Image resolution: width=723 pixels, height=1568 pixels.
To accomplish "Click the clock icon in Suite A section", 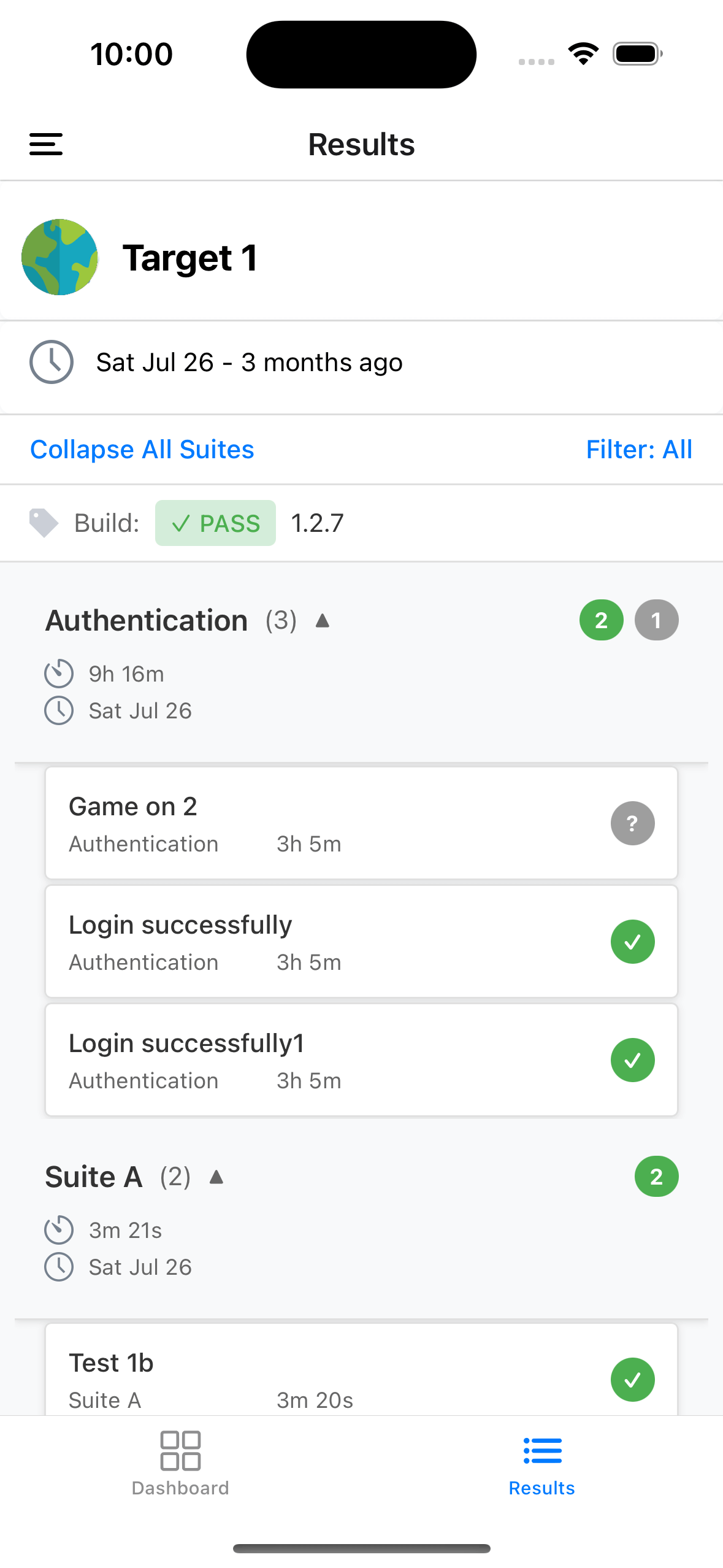I will click(58, 1267).
